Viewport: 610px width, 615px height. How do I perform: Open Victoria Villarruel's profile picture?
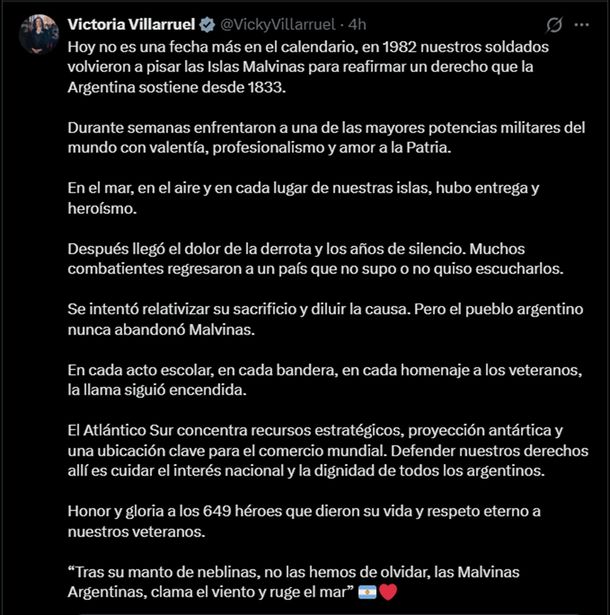pos(38,34)
